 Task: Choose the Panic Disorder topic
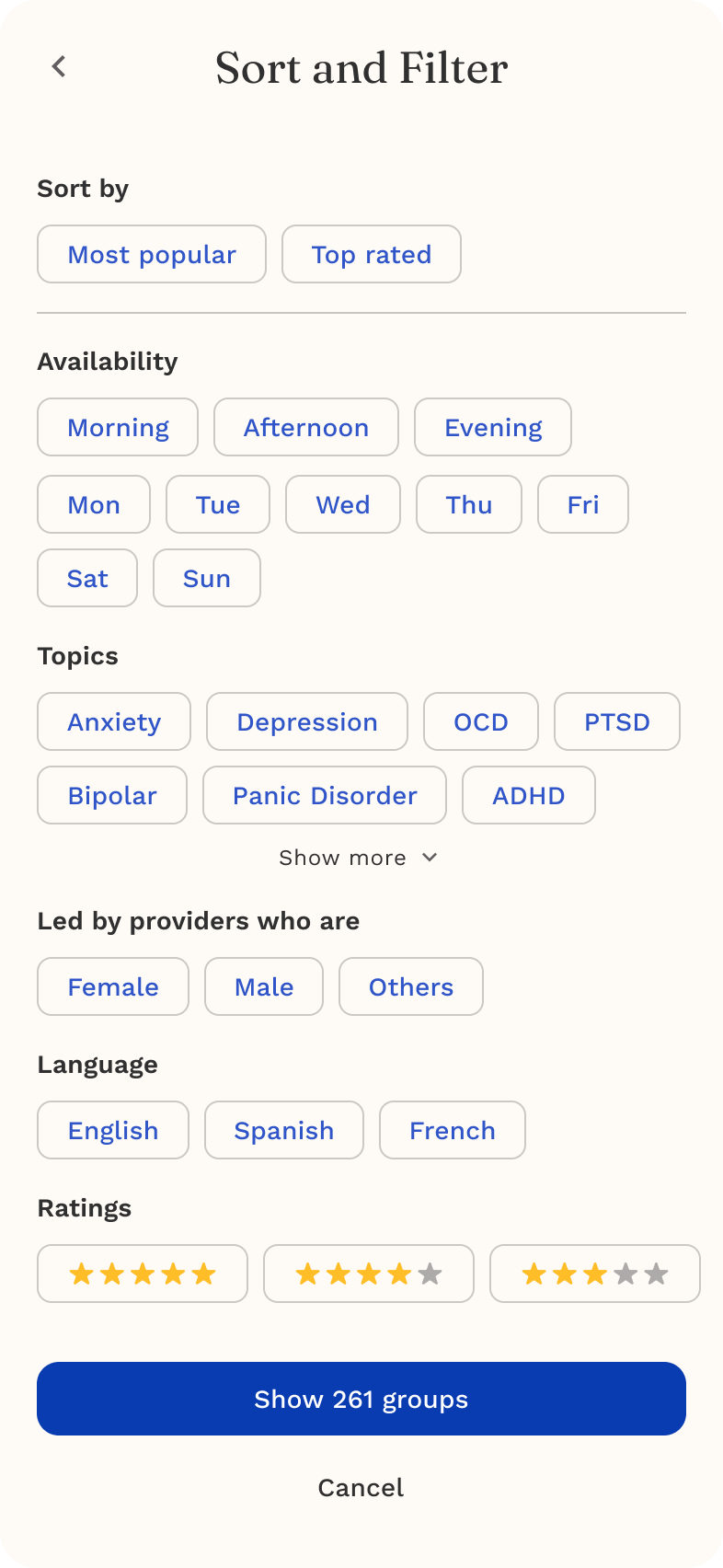click(325, 795)
